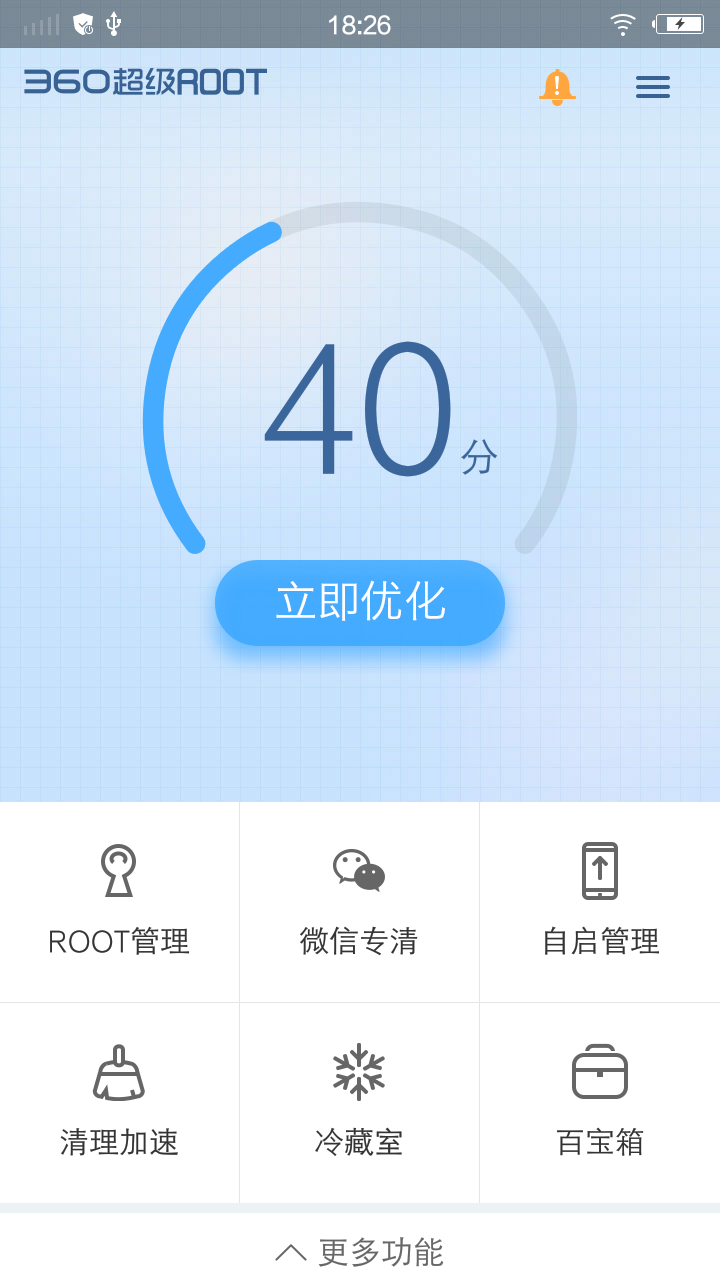Open 百宝箱 toolbox

600,1102
